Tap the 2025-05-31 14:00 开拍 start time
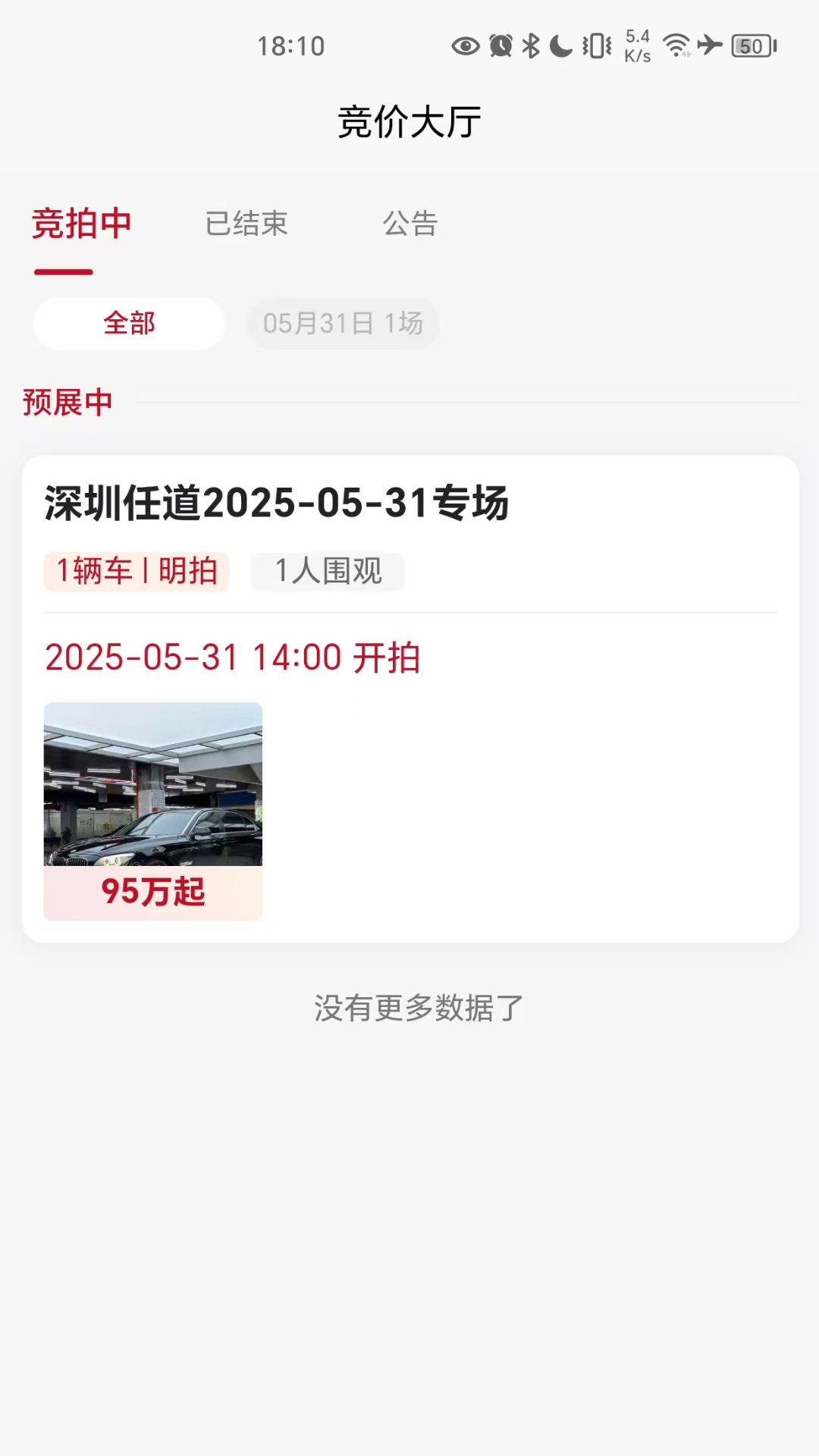 pos(232,657)
